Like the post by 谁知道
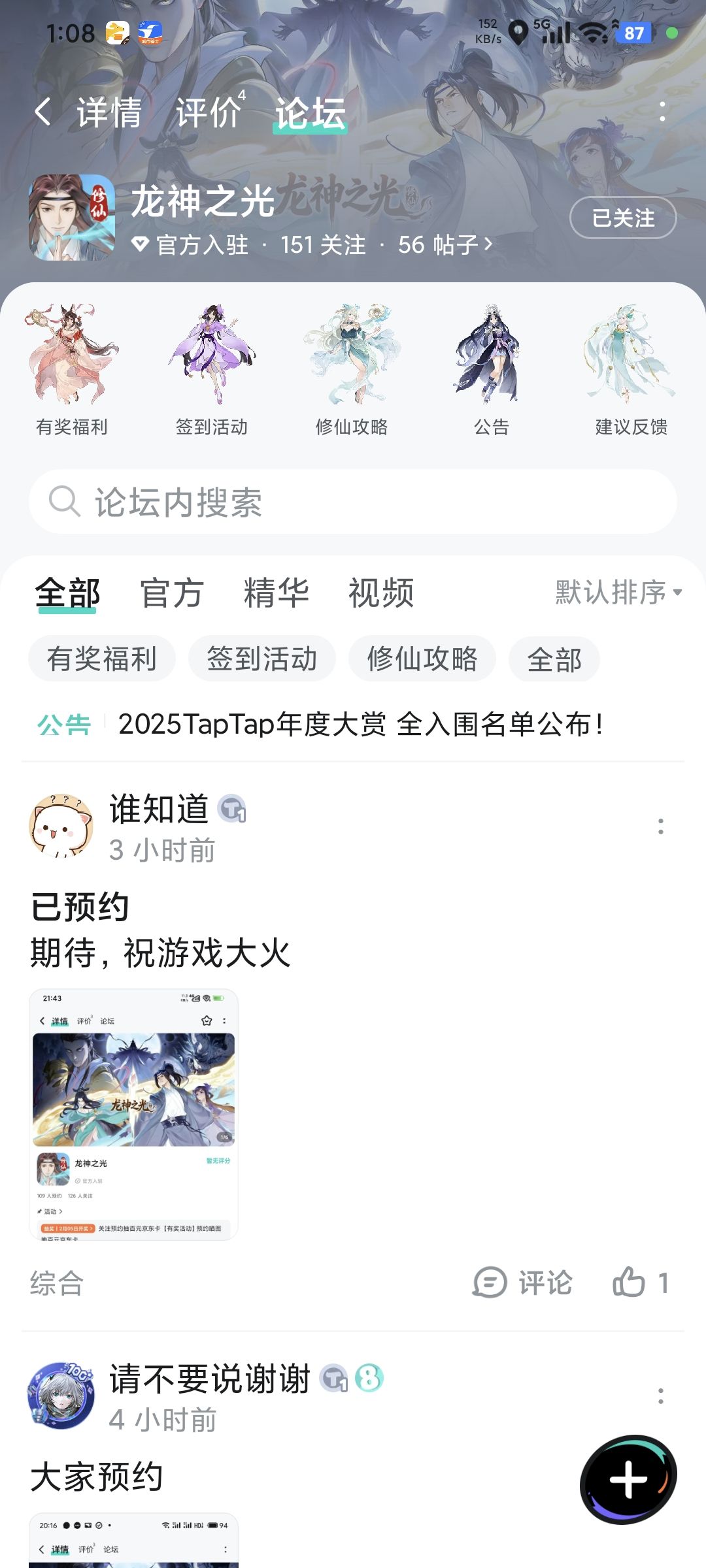This screenshot has height=1568, width=706. (641, 1282)
